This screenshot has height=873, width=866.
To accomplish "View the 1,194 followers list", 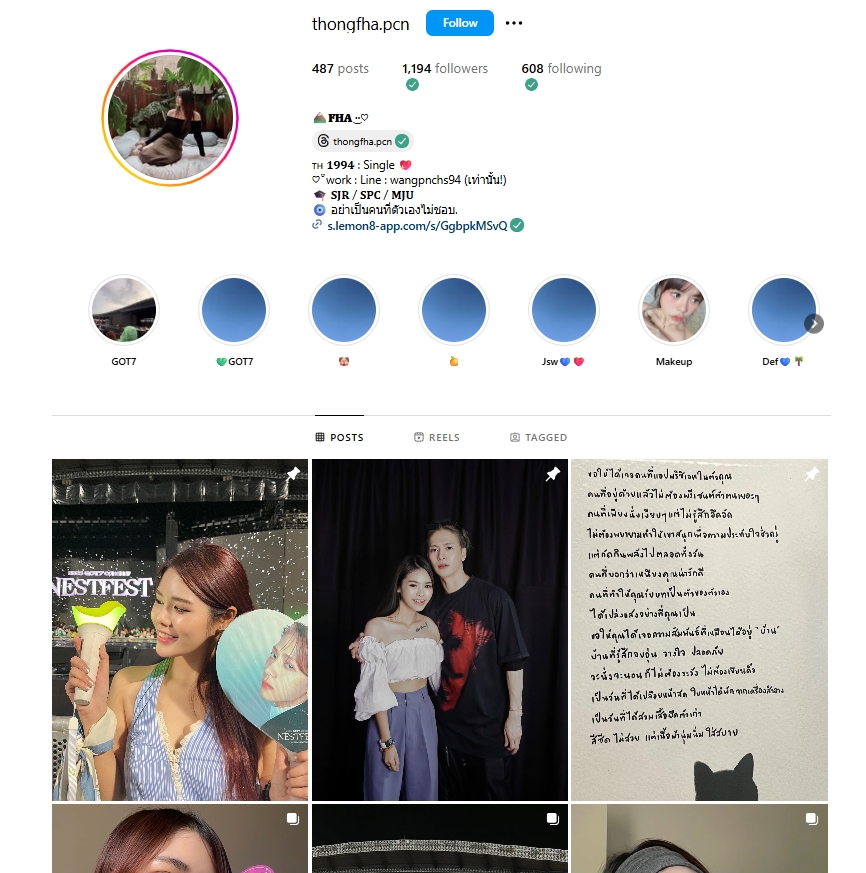I will pyautogui.click(x=445, y=69).
